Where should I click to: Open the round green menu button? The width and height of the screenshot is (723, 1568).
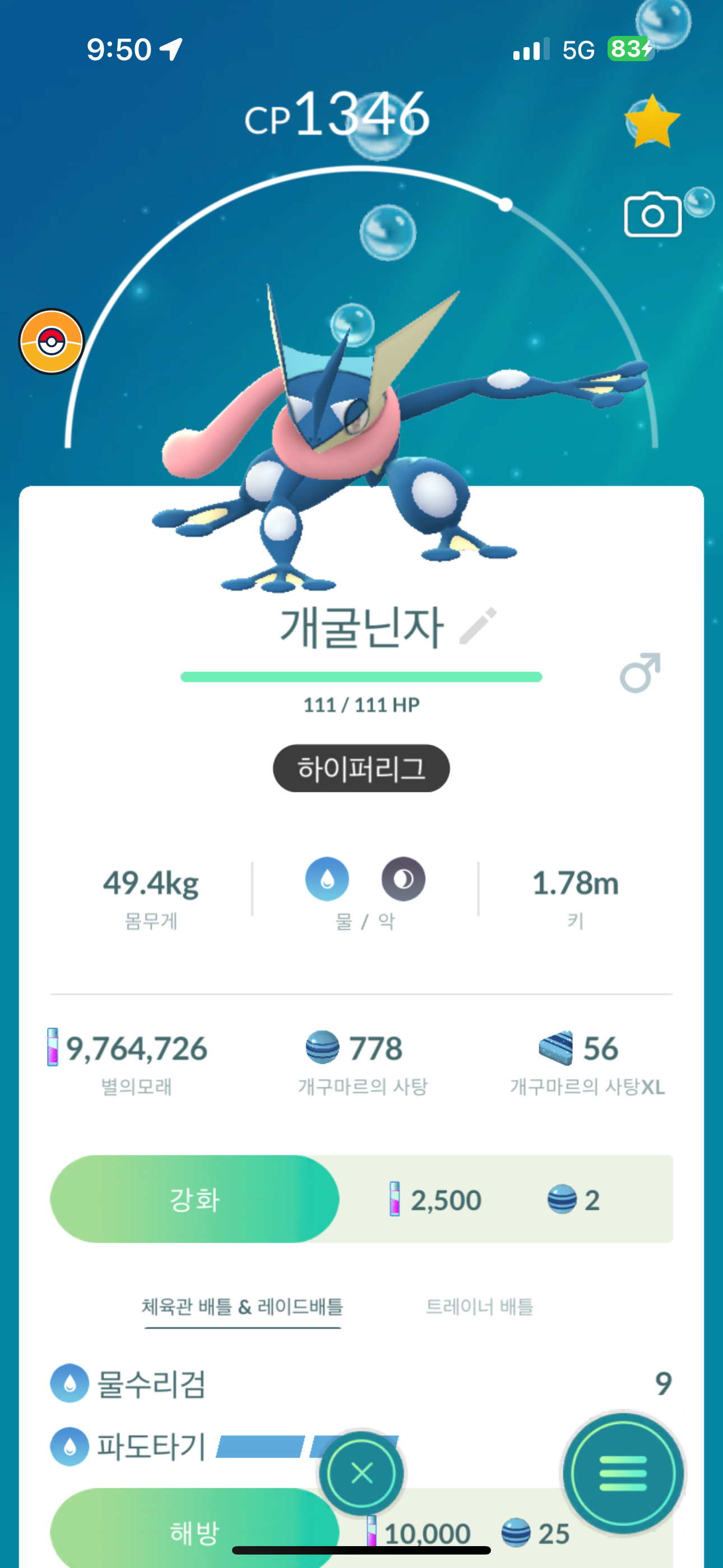(x=623, y=1474)
